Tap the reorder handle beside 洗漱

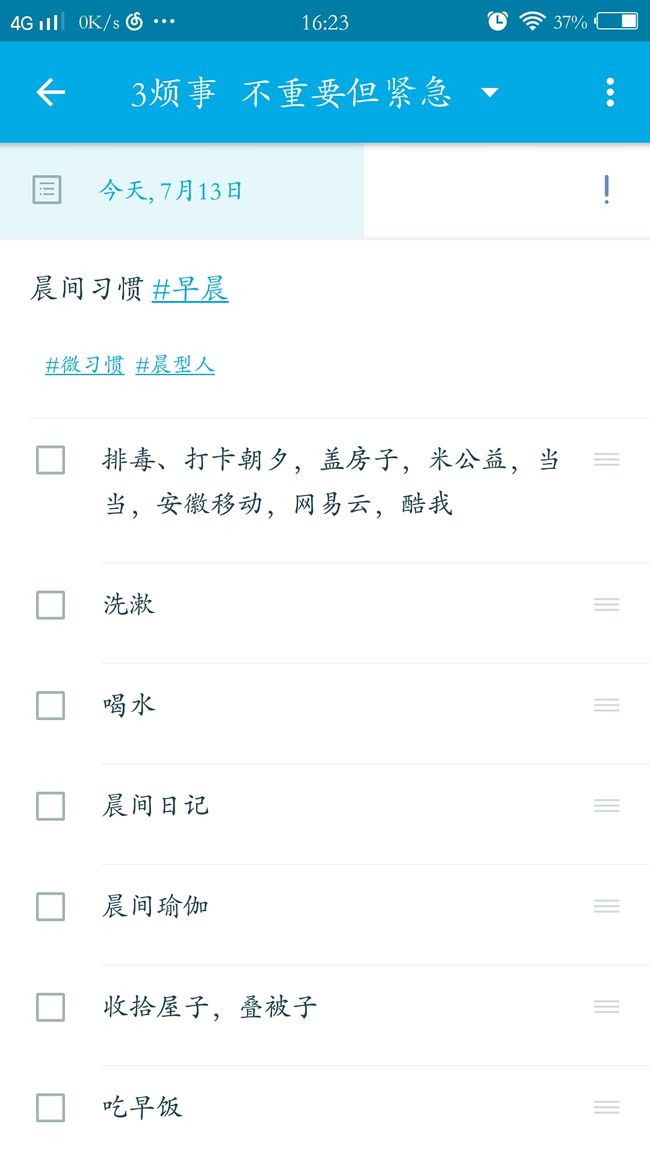607,605
